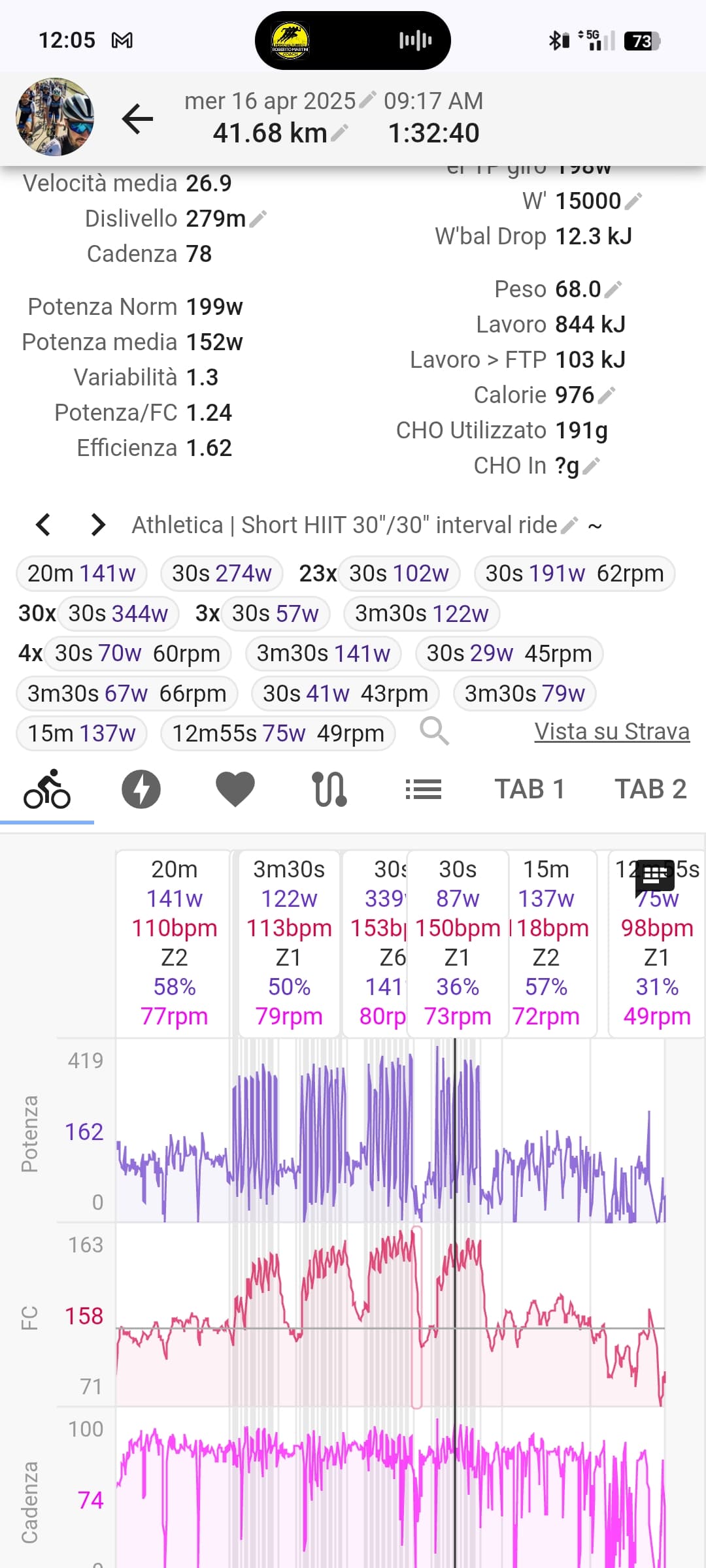Image resolution: width=706 pixels, height=1568 pixels.
Task: Open the TAB 1 tab
Action: pyautogui.click(x=529, y=789)
